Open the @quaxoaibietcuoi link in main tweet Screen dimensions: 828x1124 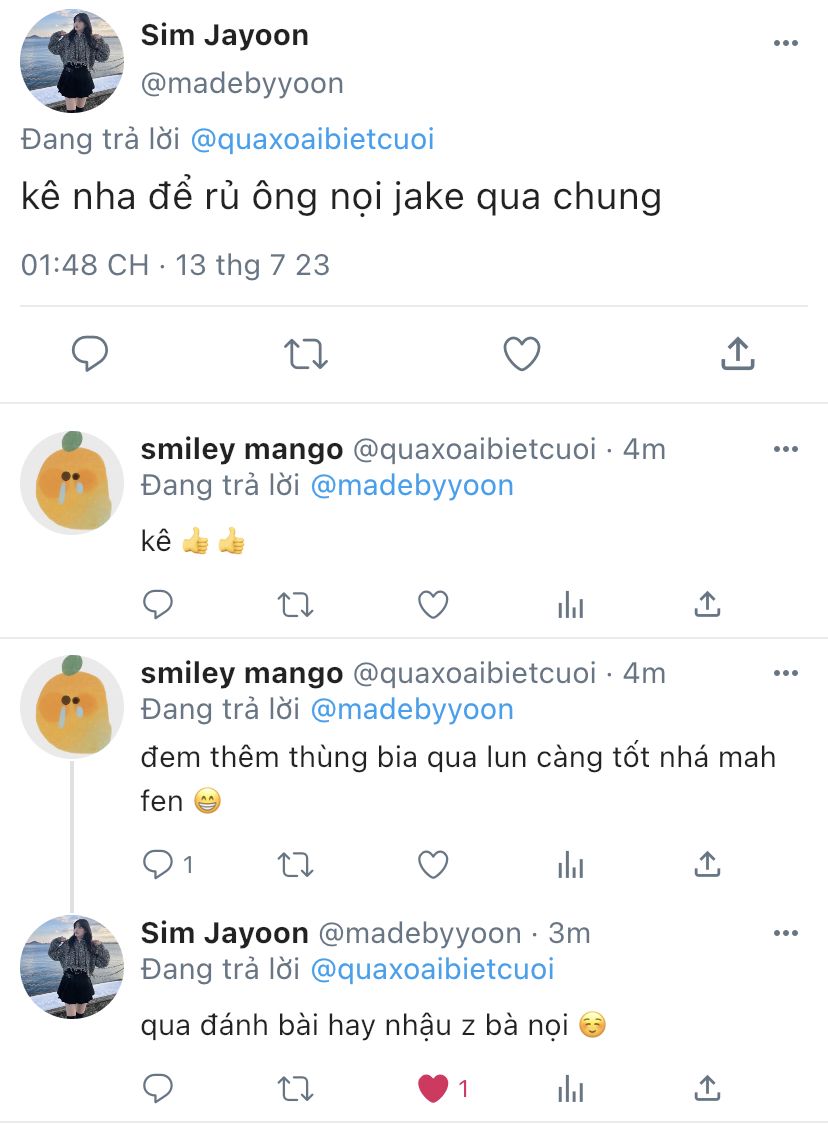point(312,139)
